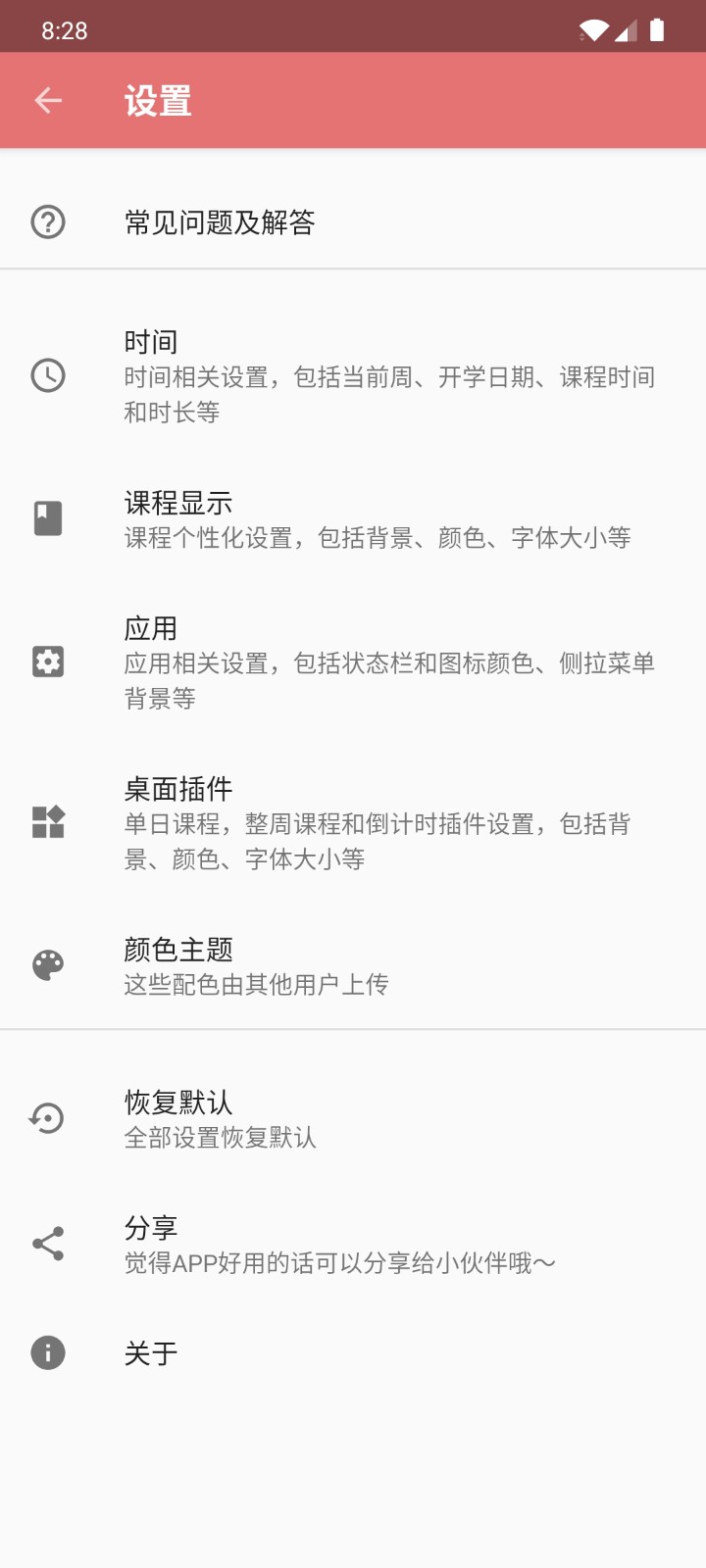Image resolution: width=706 pixels, height=1568 pixels.
Task: Open the 时间 settings
Action: pyautogui.click(x=353, y=376)
